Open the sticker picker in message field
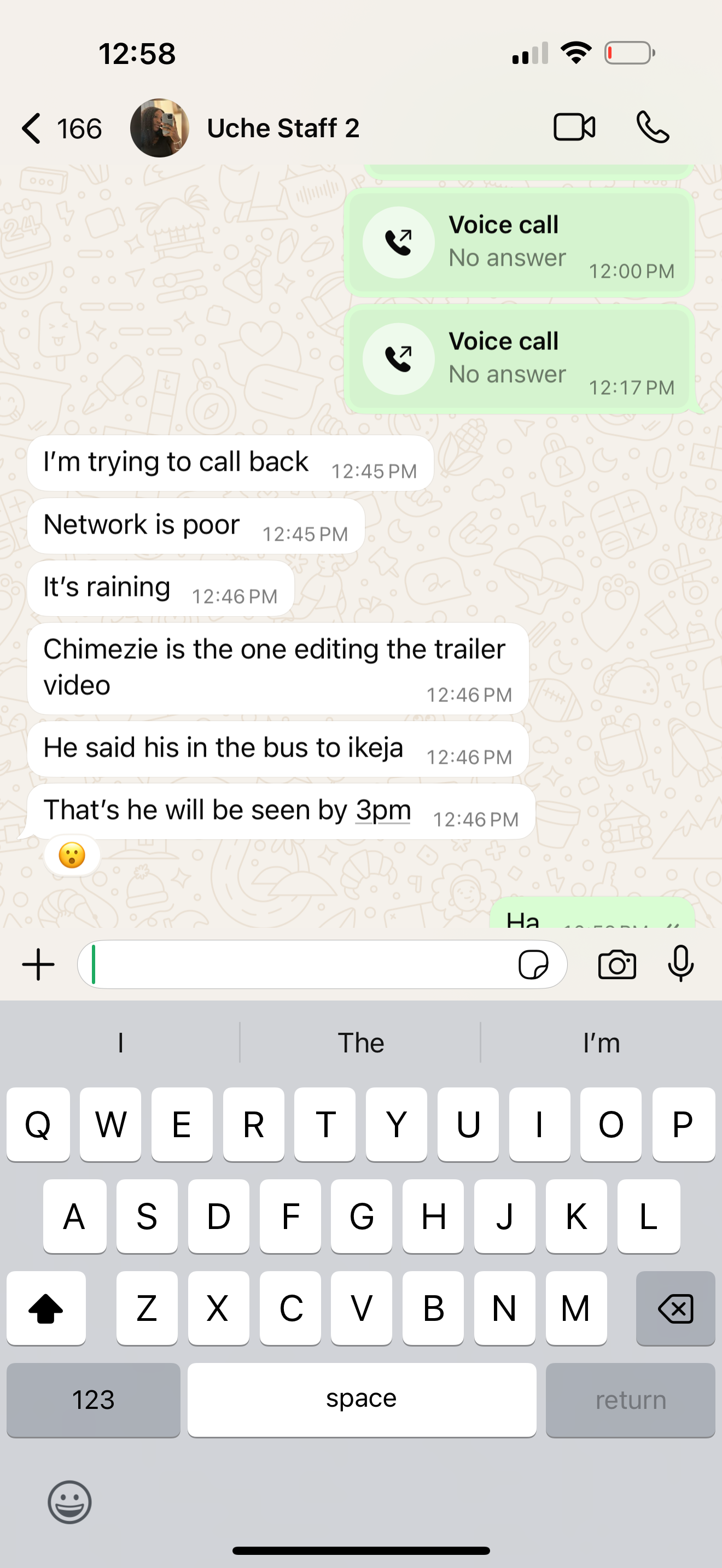Image resolution: width=722 pixels, height=1568 pixels. click(533, 965)
